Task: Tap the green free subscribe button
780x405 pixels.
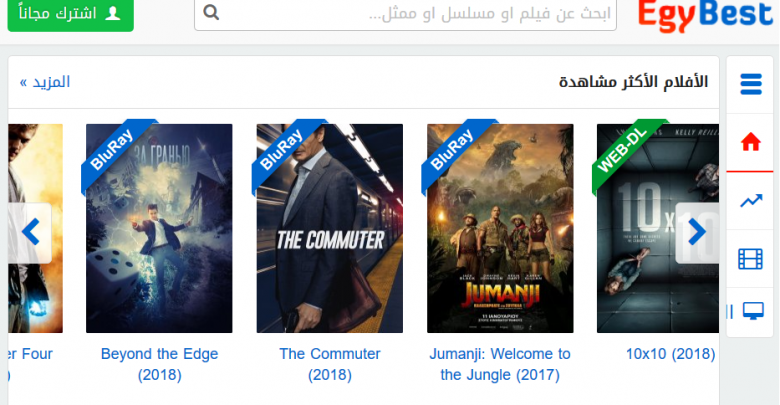Action: [70, 14]
